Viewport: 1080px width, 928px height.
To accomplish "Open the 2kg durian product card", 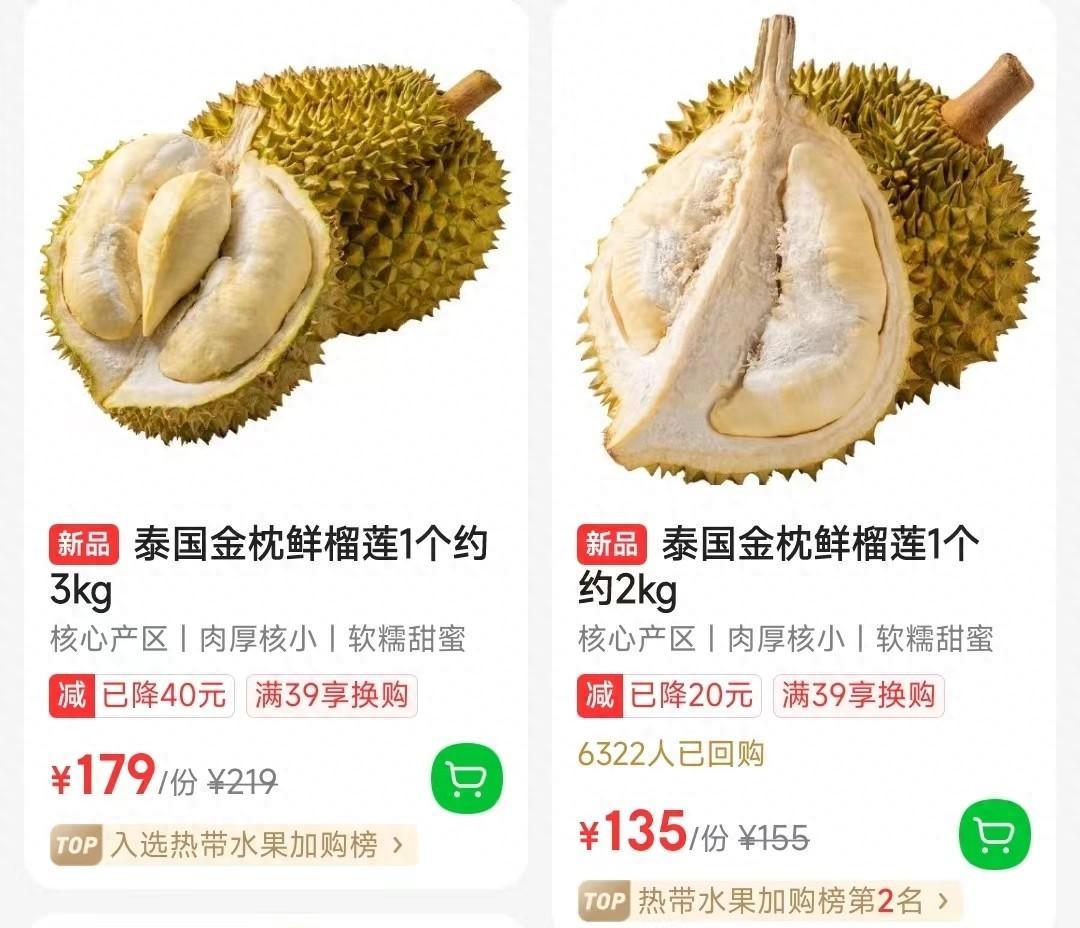I will tap(805, 260).
